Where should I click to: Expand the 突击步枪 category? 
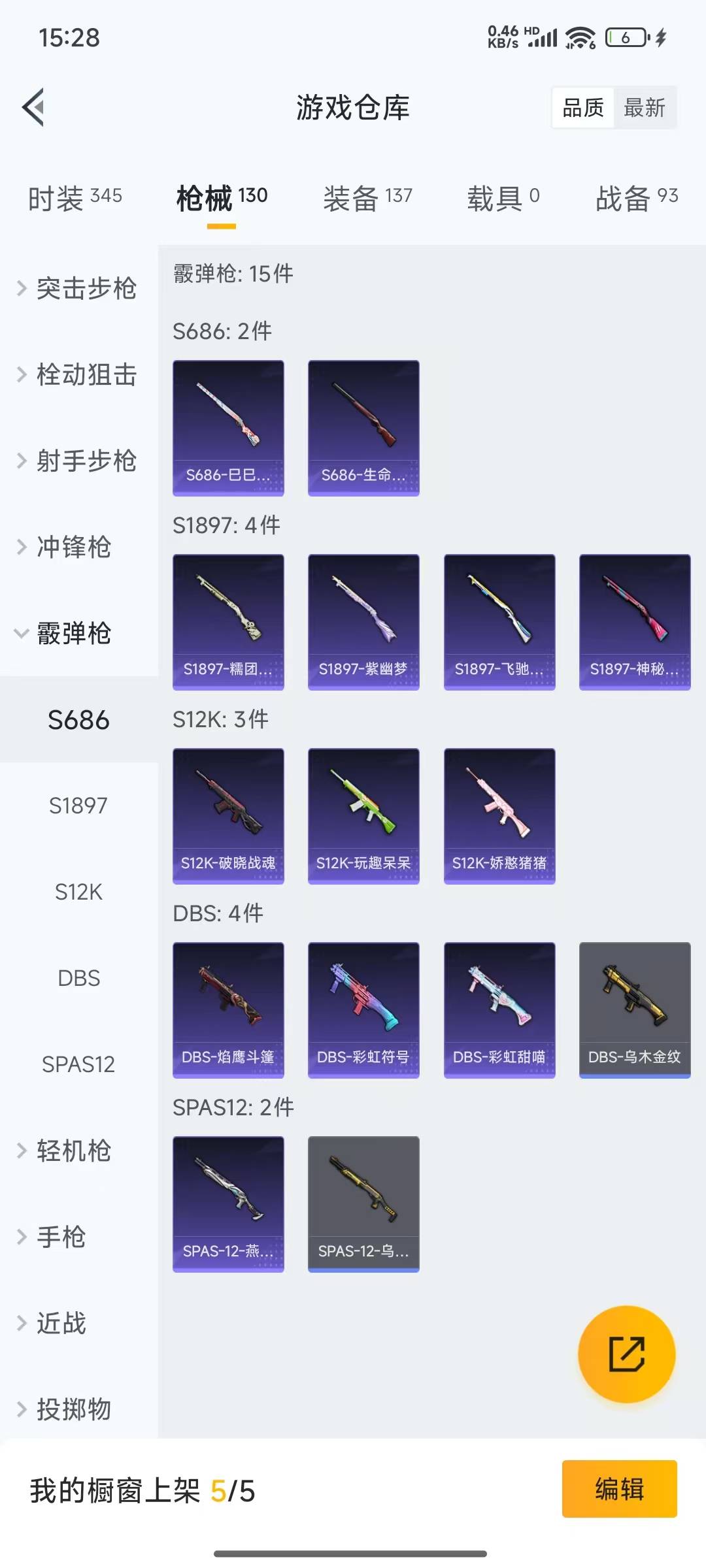pos(78,288)
